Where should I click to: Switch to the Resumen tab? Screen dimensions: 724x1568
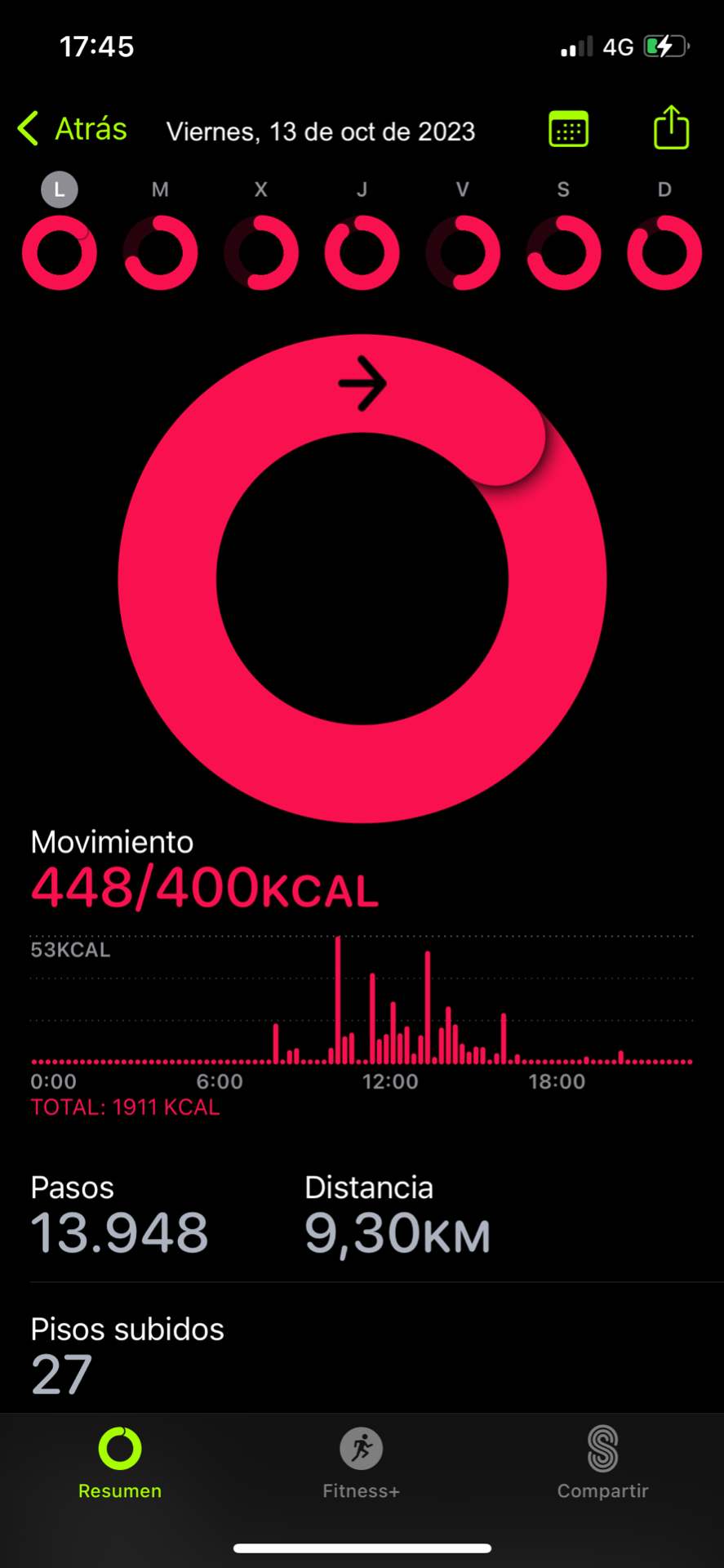pos(120,1463)
